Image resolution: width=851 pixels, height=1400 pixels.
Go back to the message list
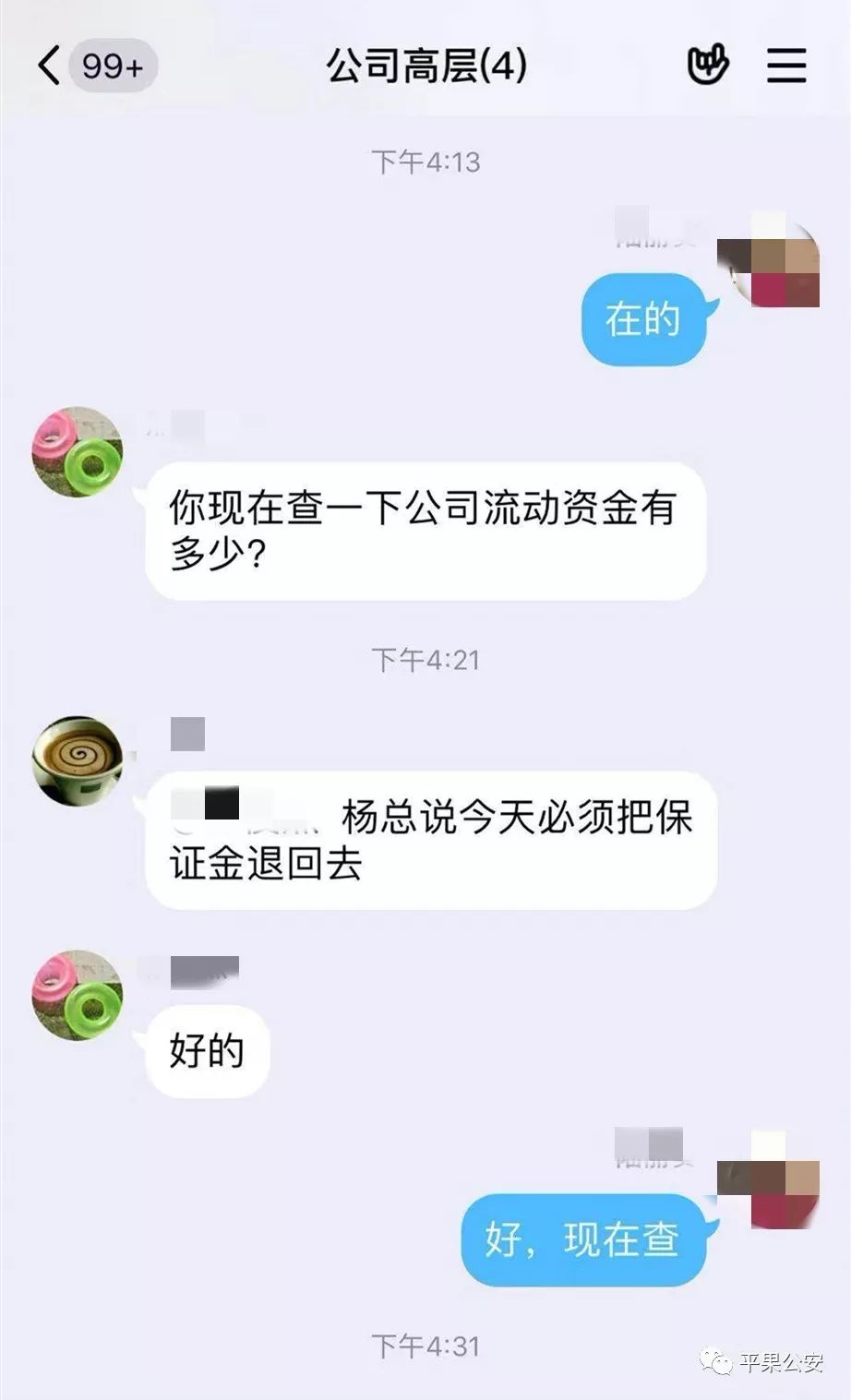tap(50, 66)
